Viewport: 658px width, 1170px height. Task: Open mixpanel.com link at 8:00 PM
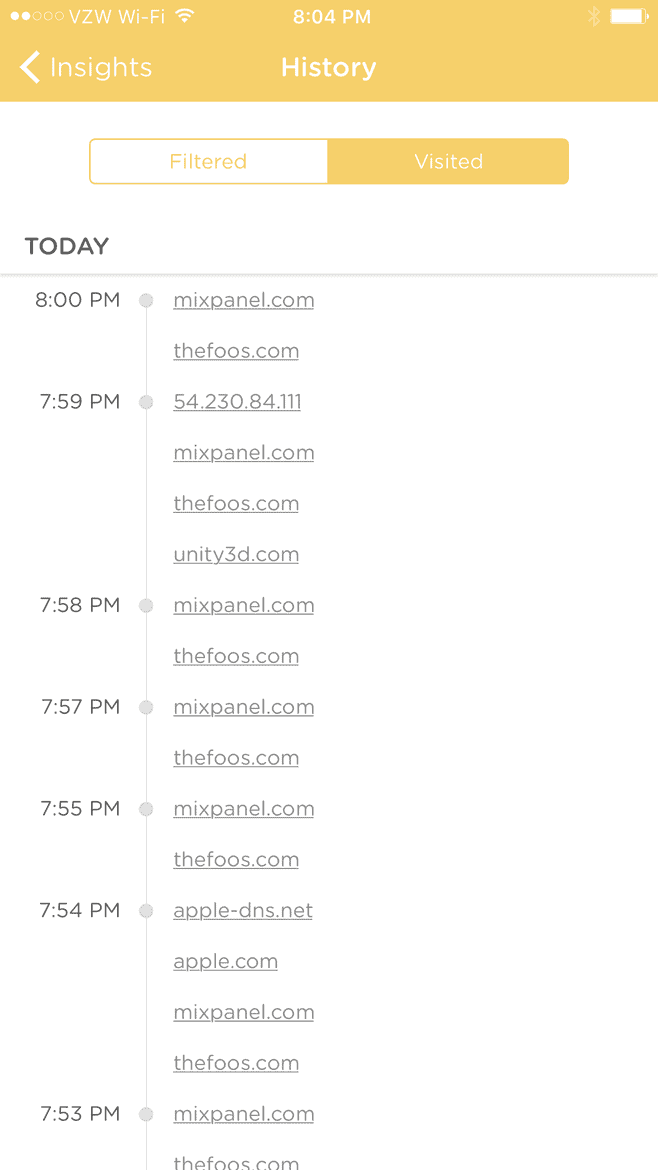(243, 301)
